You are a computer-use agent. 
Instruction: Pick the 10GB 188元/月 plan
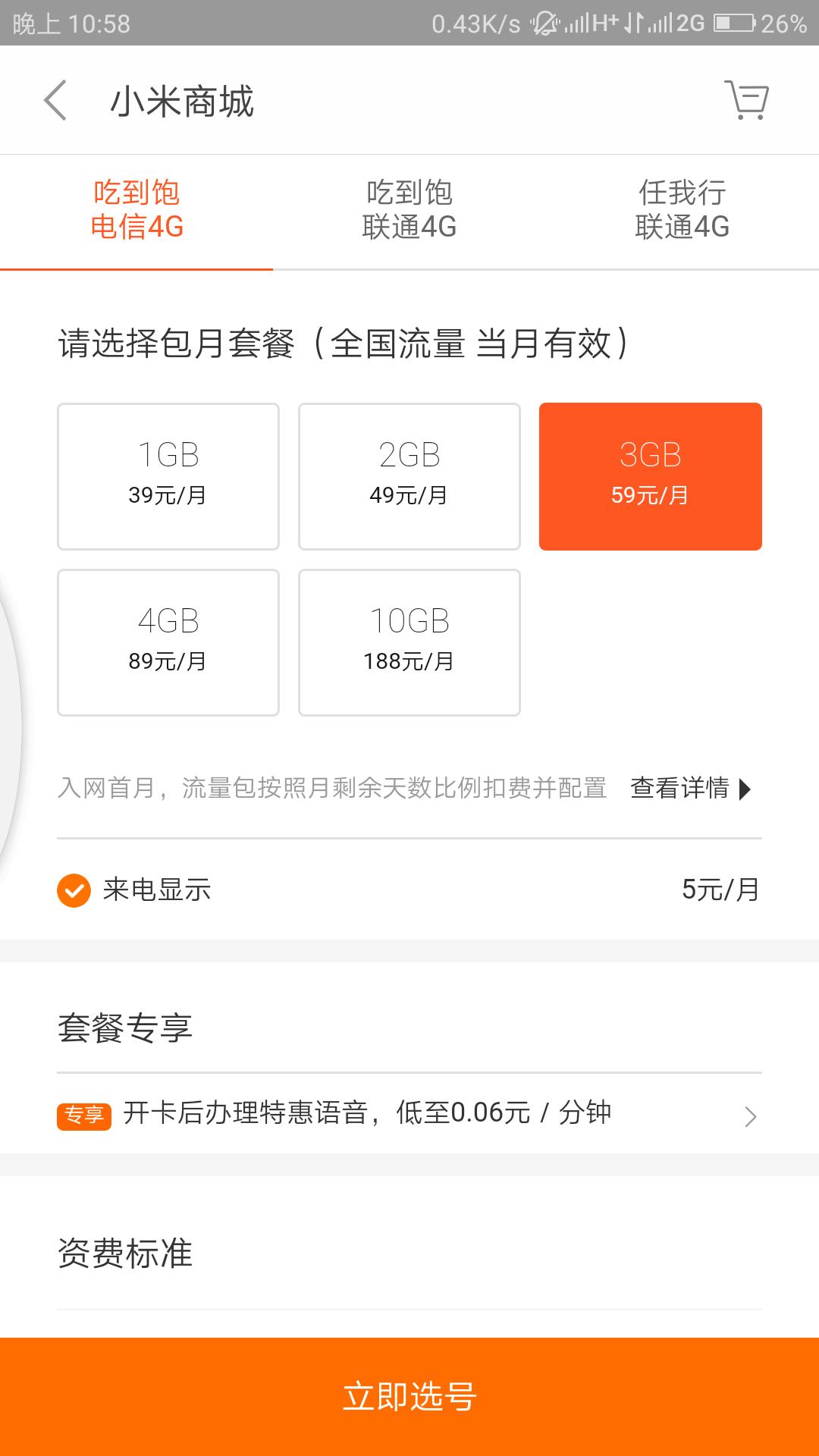tap(409, 642)
